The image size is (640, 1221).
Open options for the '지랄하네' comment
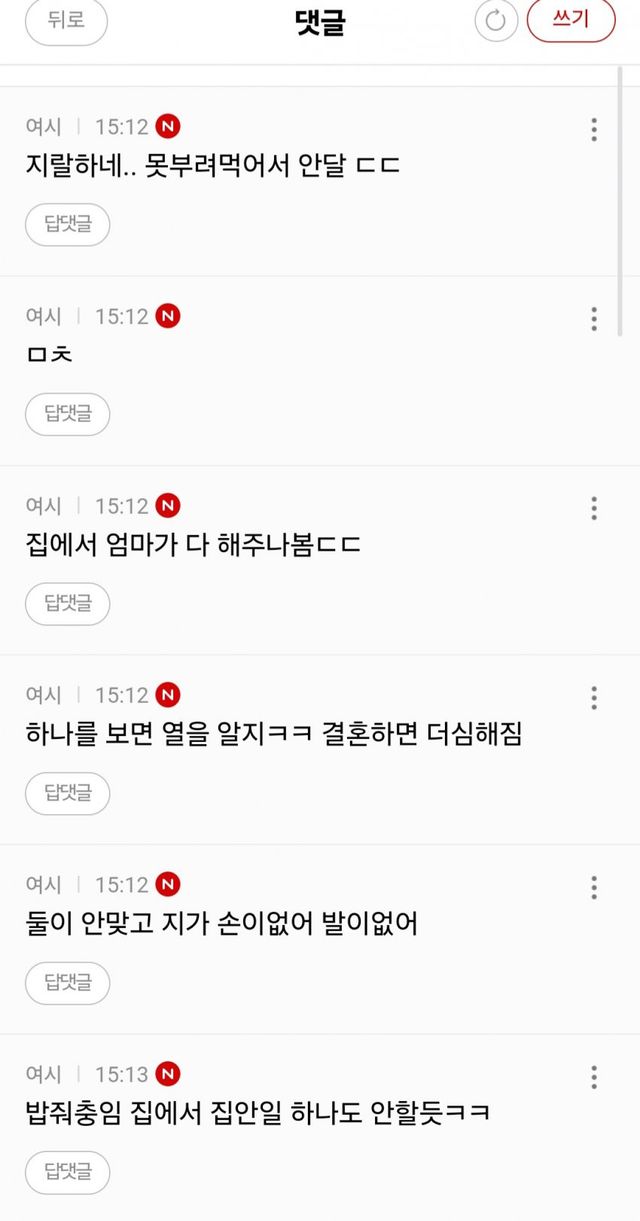point(594,129)
